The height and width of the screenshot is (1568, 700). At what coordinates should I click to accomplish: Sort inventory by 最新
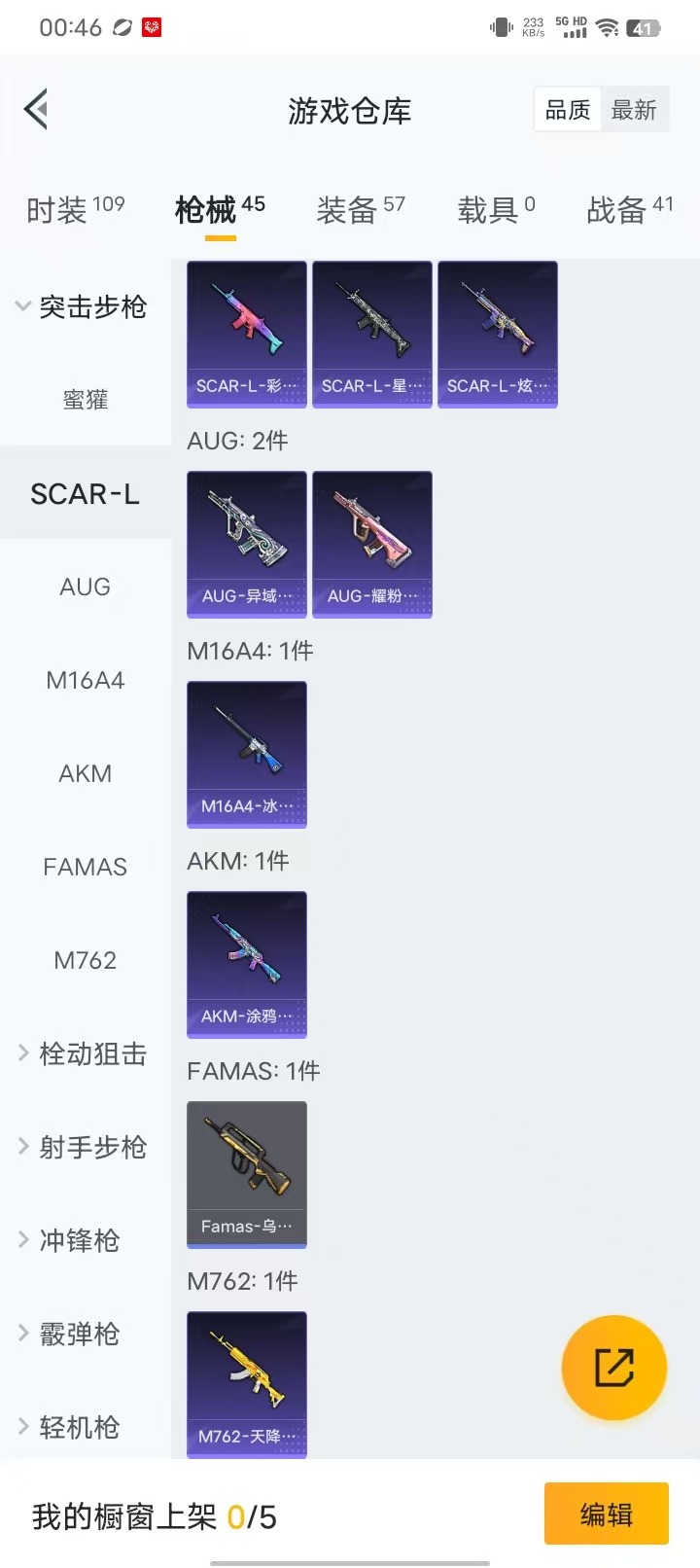[634, 110]
